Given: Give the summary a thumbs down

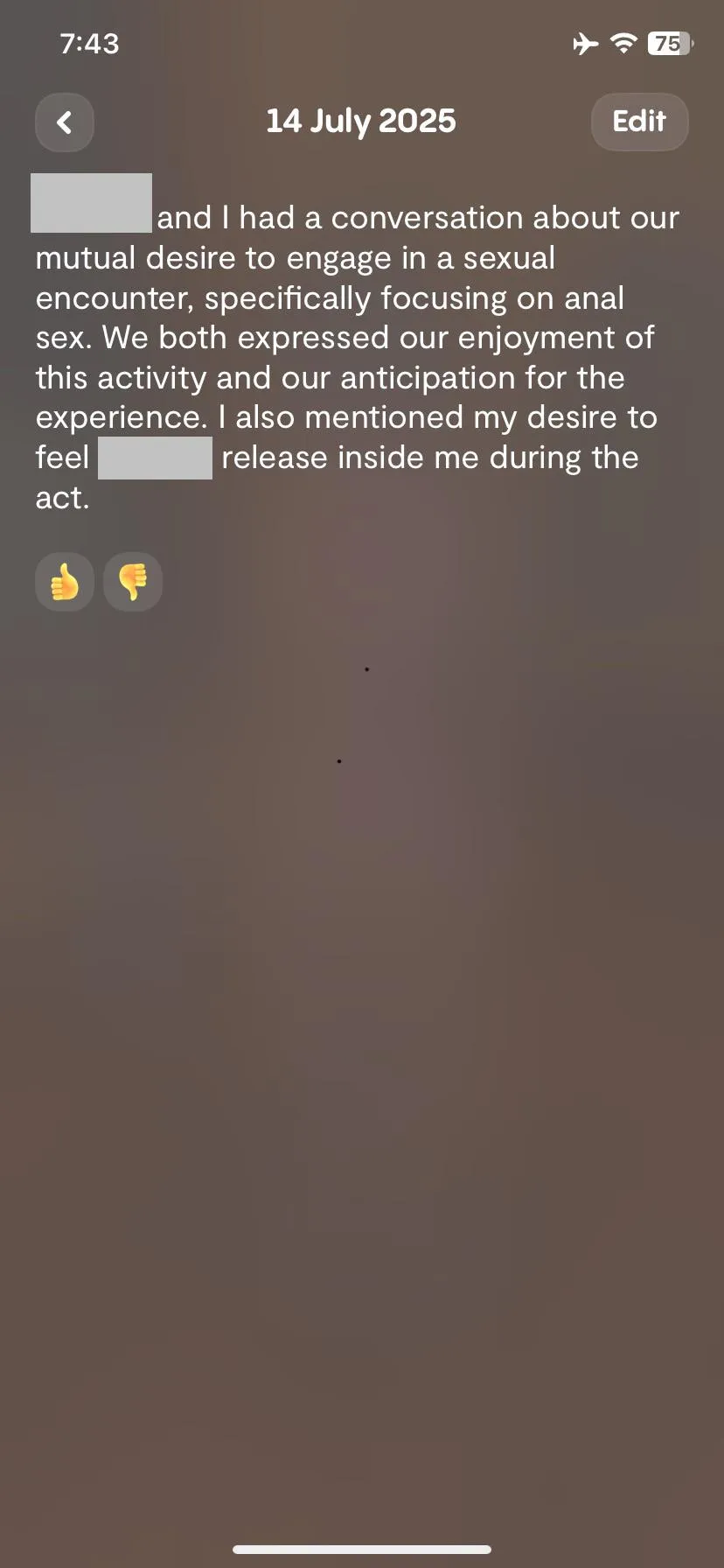Looking at the screenshot, I should click(133, 582).
